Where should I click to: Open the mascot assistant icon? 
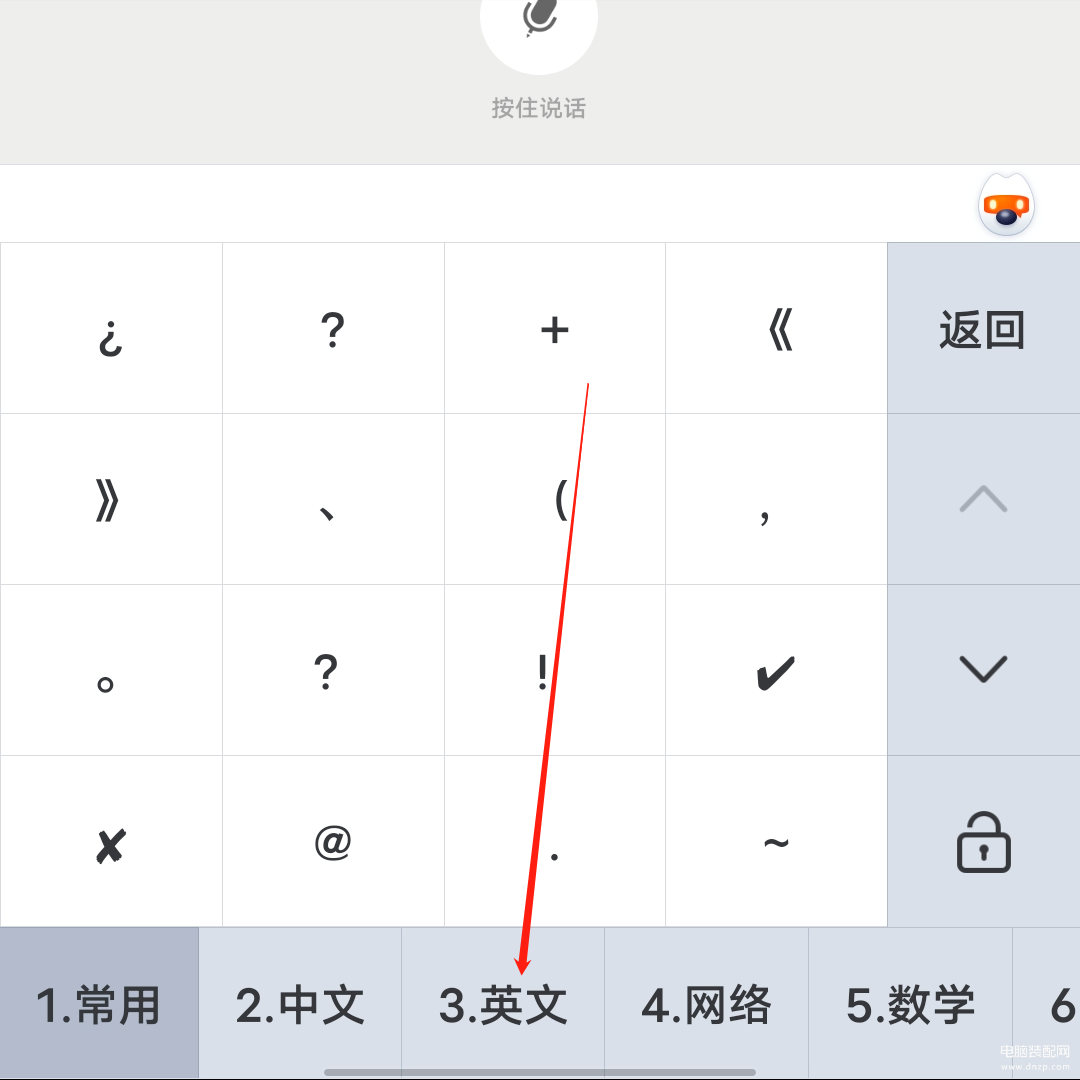point(1005,205)
